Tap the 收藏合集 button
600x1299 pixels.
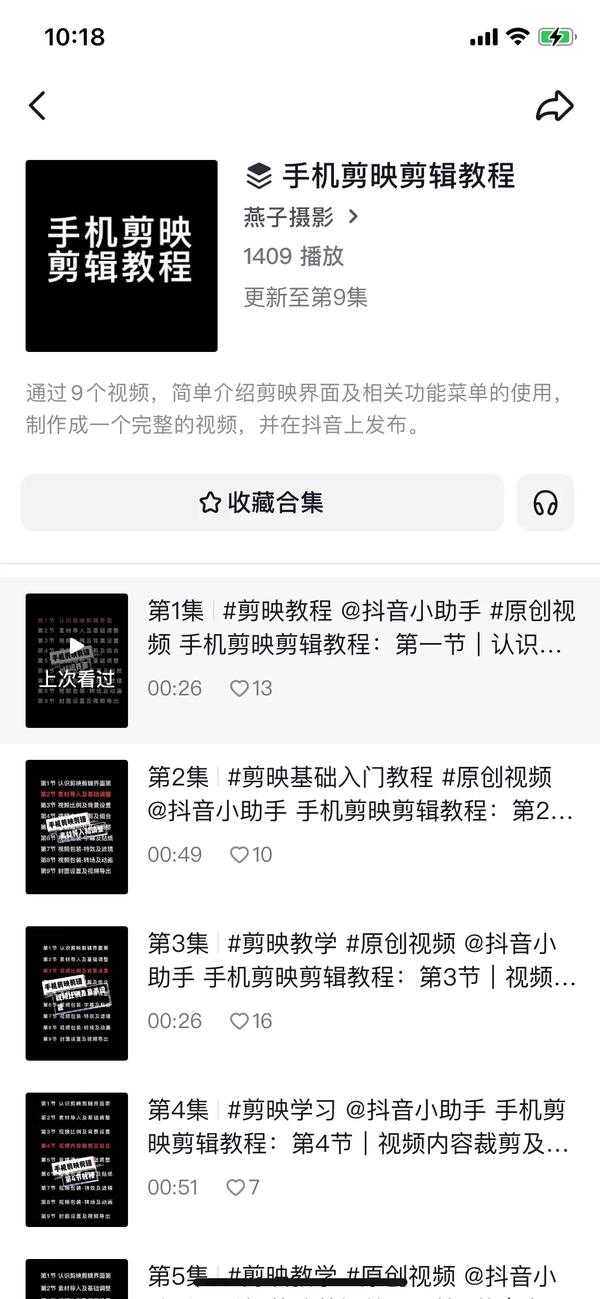(262, 502)
